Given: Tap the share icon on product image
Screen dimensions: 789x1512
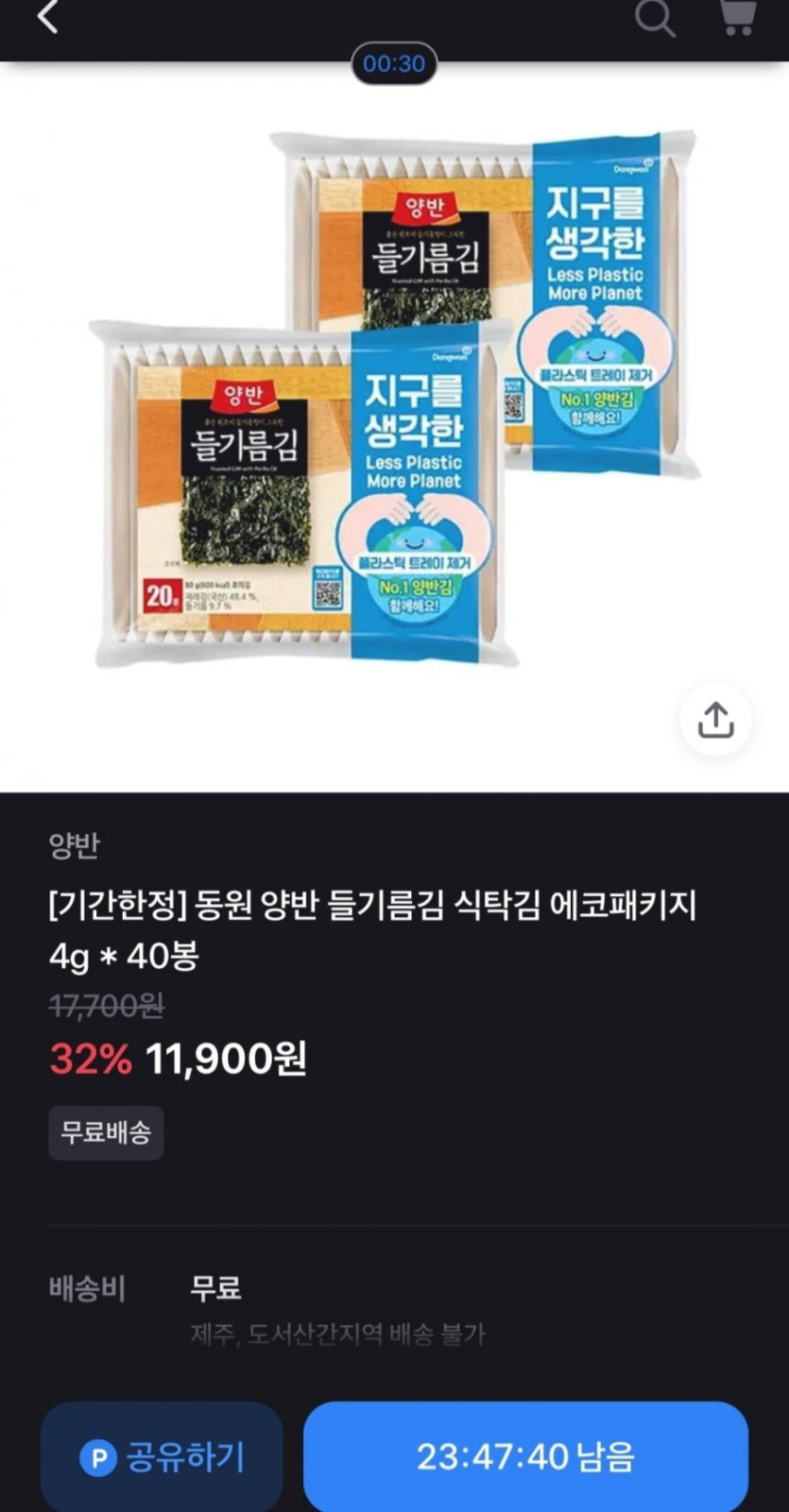Looking at the screenshot, I should (x=715, y=721).
